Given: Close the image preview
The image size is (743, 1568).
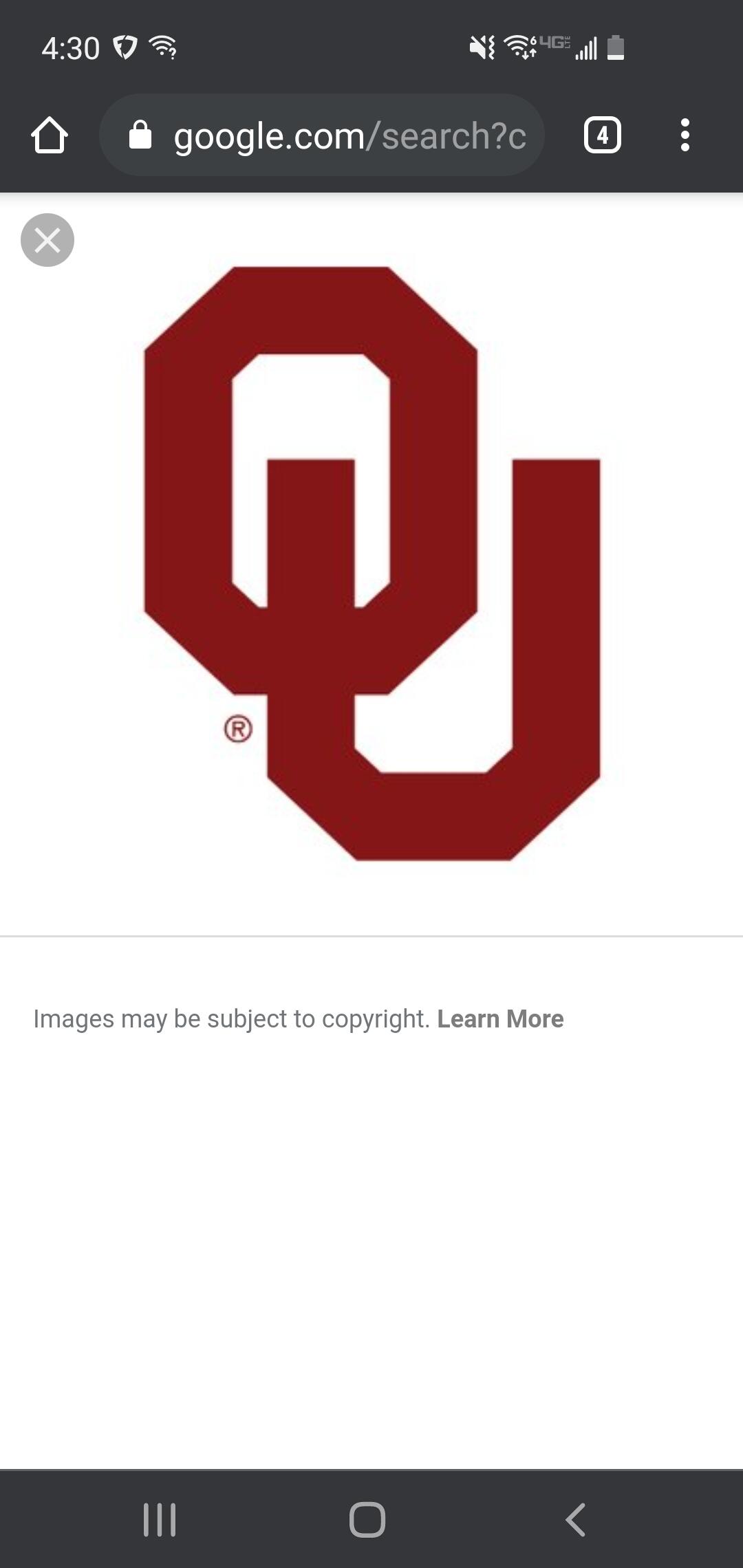Looking at the screenshot, I should coord(47,240).
